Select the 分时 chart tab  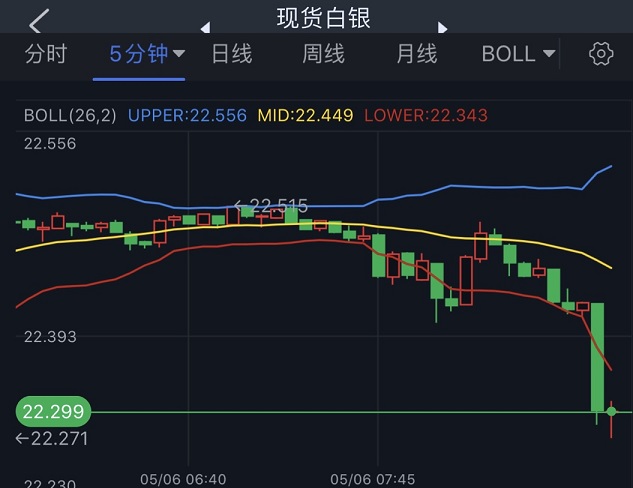(46, 54)
